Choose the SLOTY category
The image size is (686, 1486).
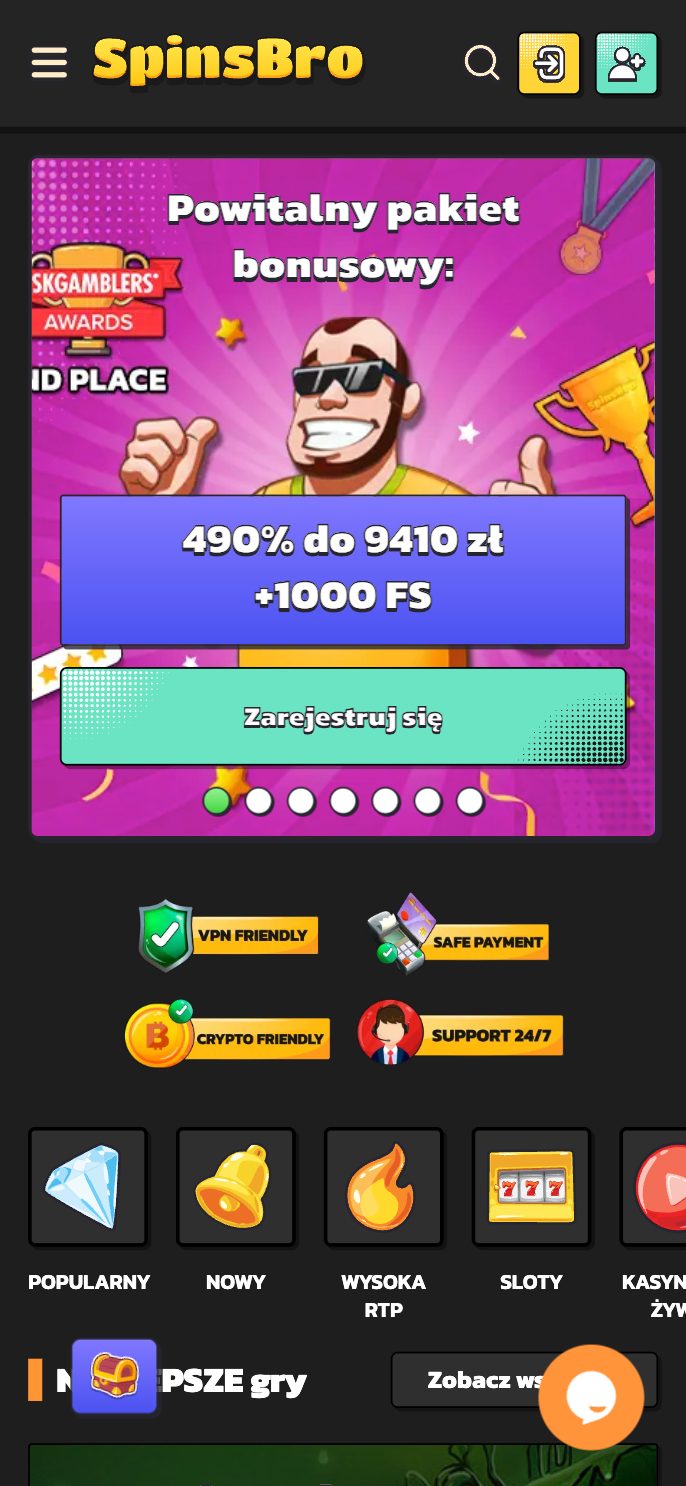point(531,1187)
